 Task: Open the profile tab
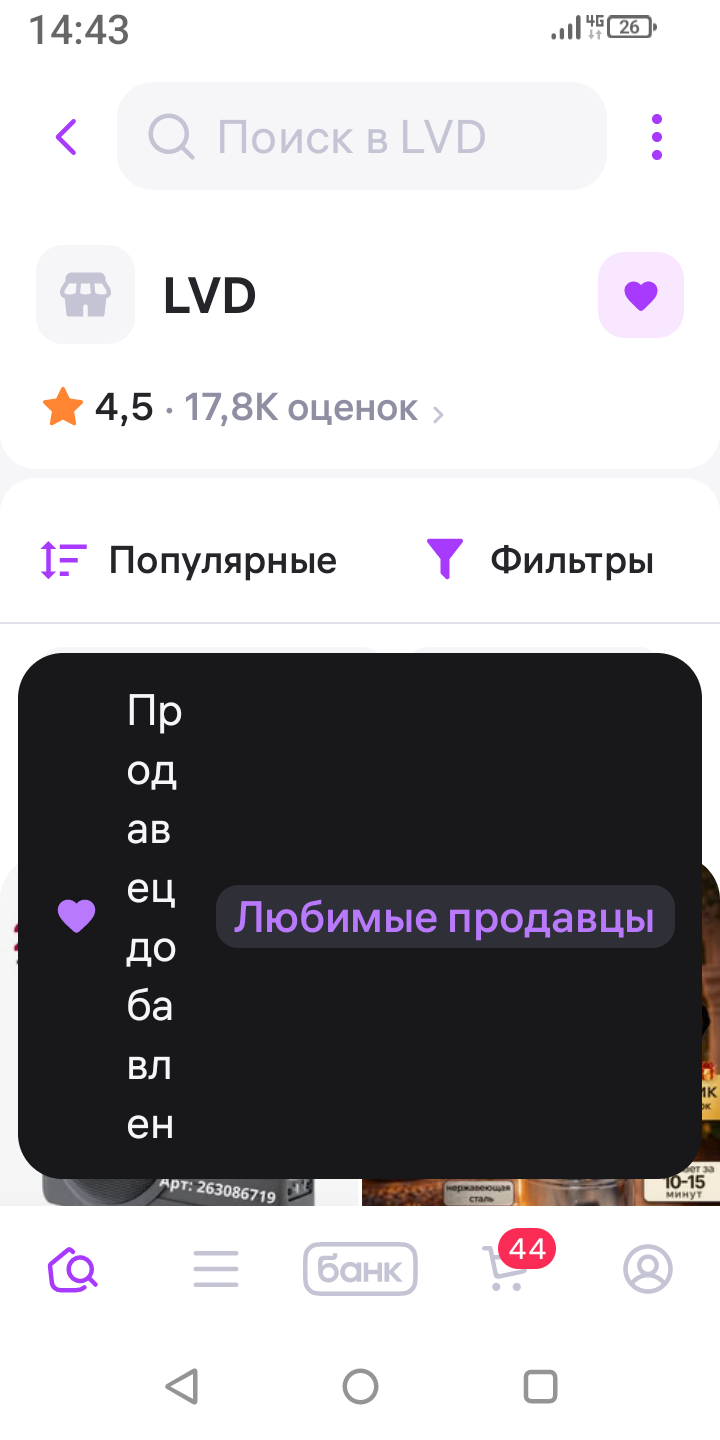[648, 1269]
